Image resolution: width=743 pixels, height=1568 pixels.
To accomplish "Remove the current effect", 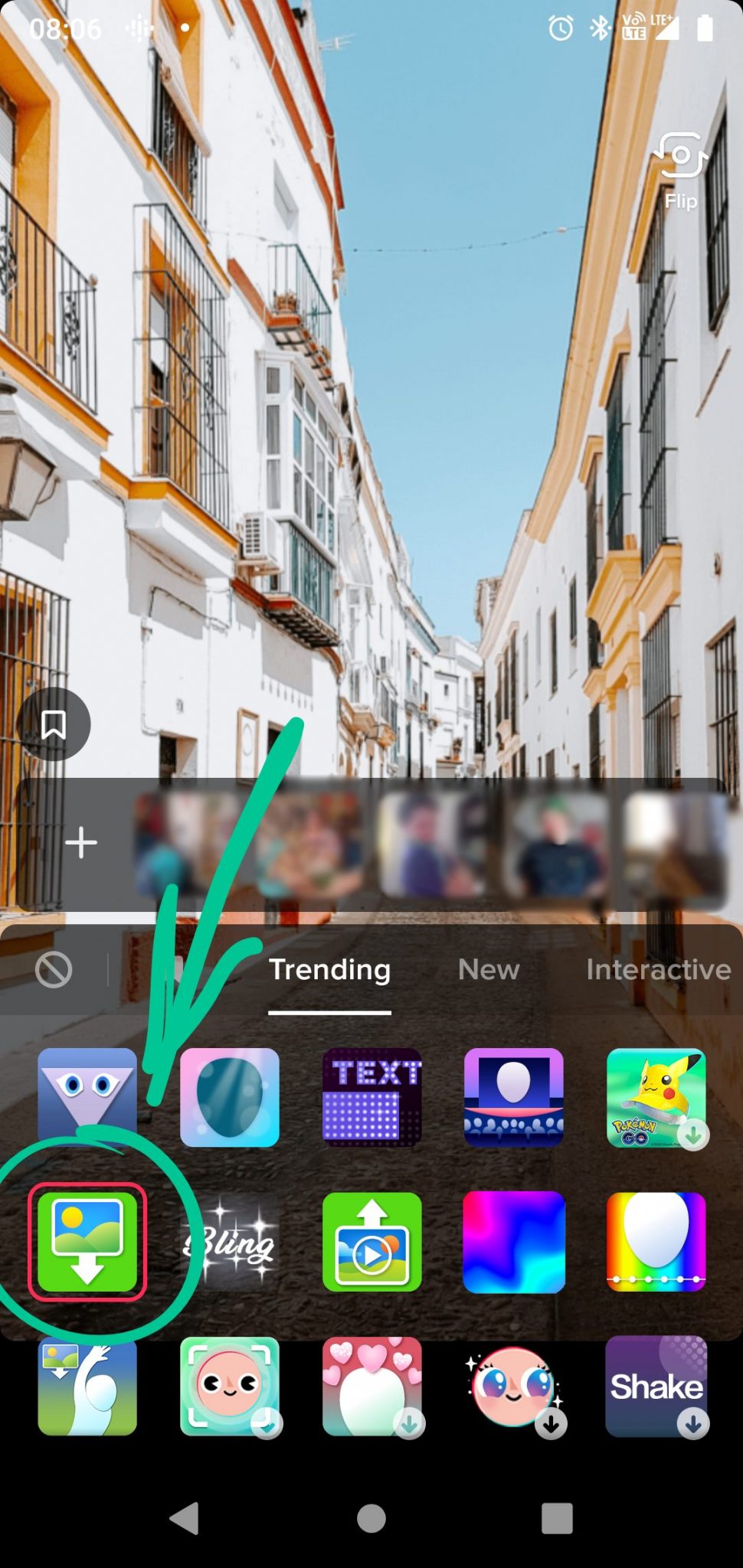I will (54, 970).
